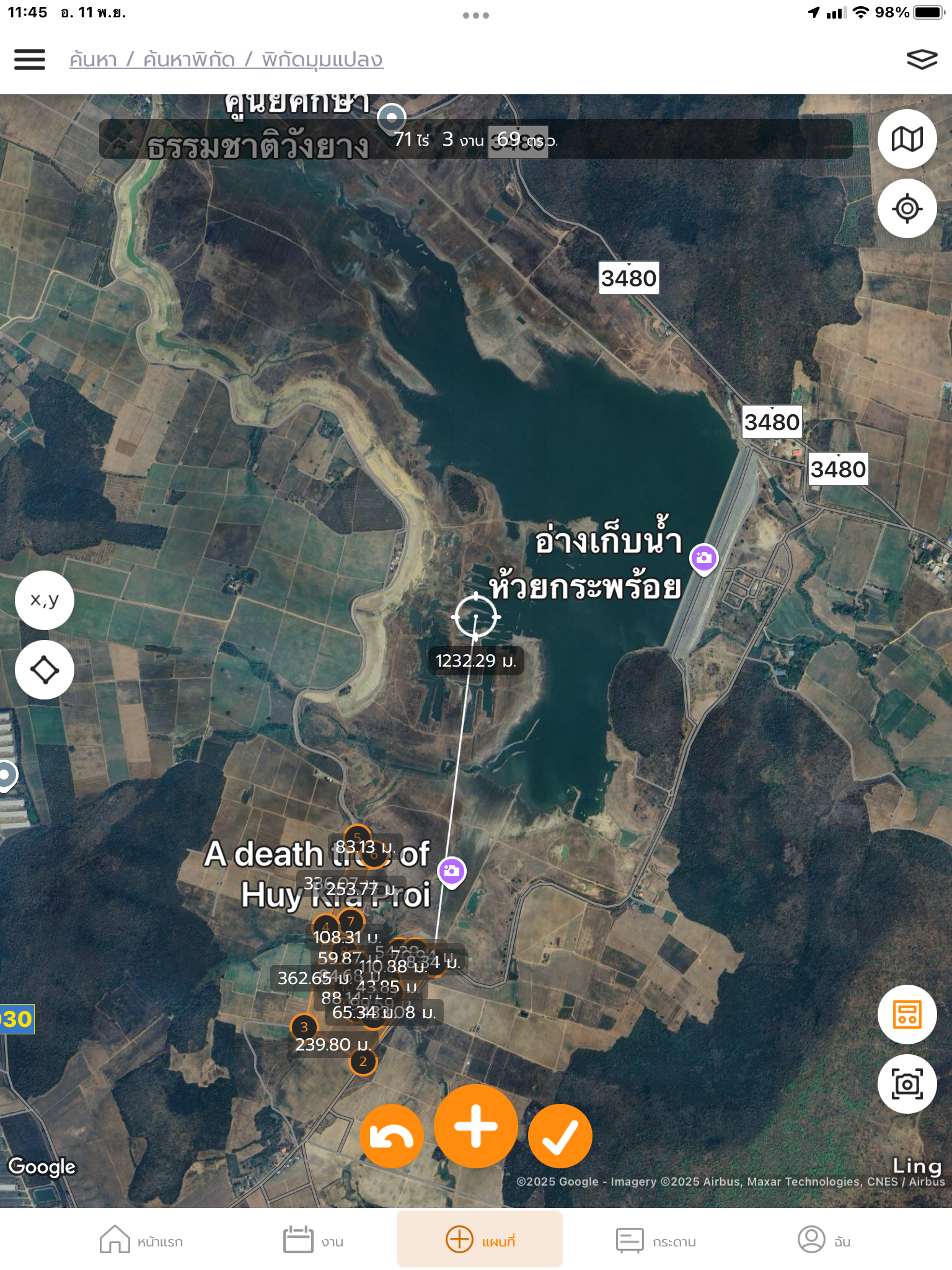Viewport: 952px width, 1270px height.
Task: Tap the diamond shape tool button
Action: pos(45,670)
